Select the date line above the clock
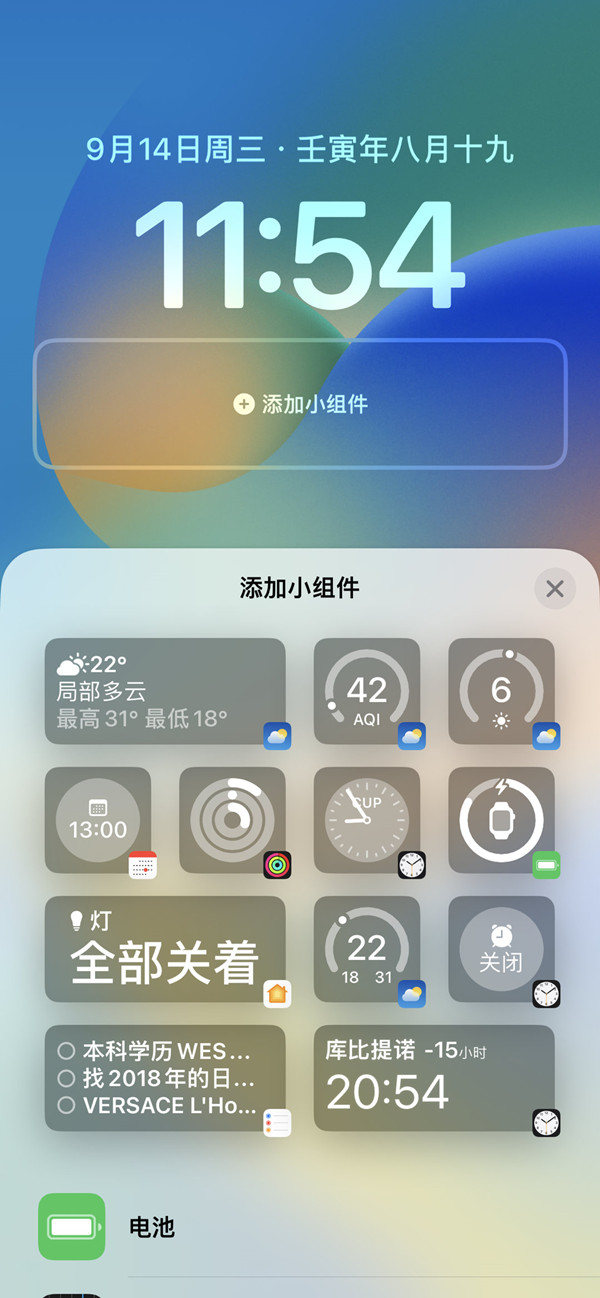 pyautogui.click(x=300, y=150)
